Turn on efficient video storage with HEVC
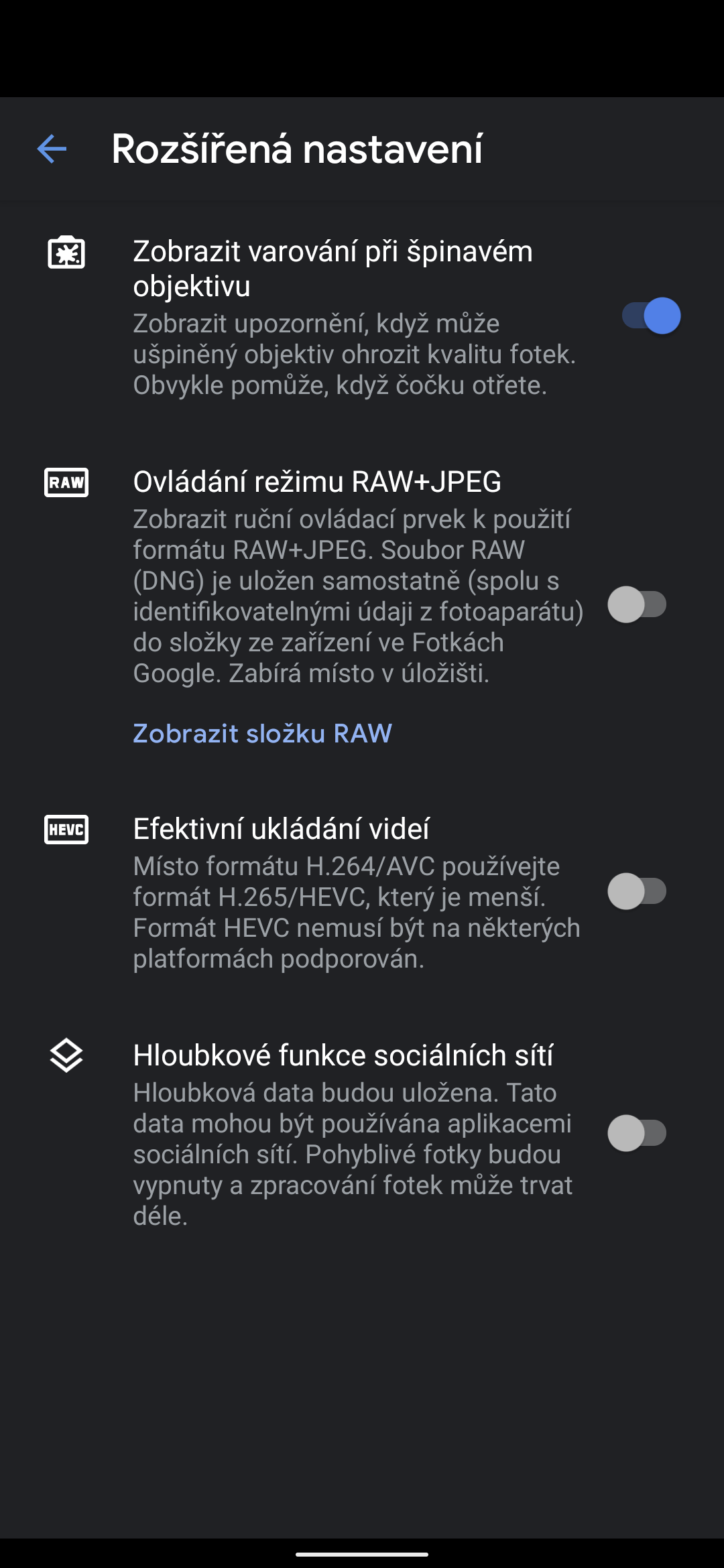Image resolution: width=724 pixels, height=1568 pixels. [636, 891]
